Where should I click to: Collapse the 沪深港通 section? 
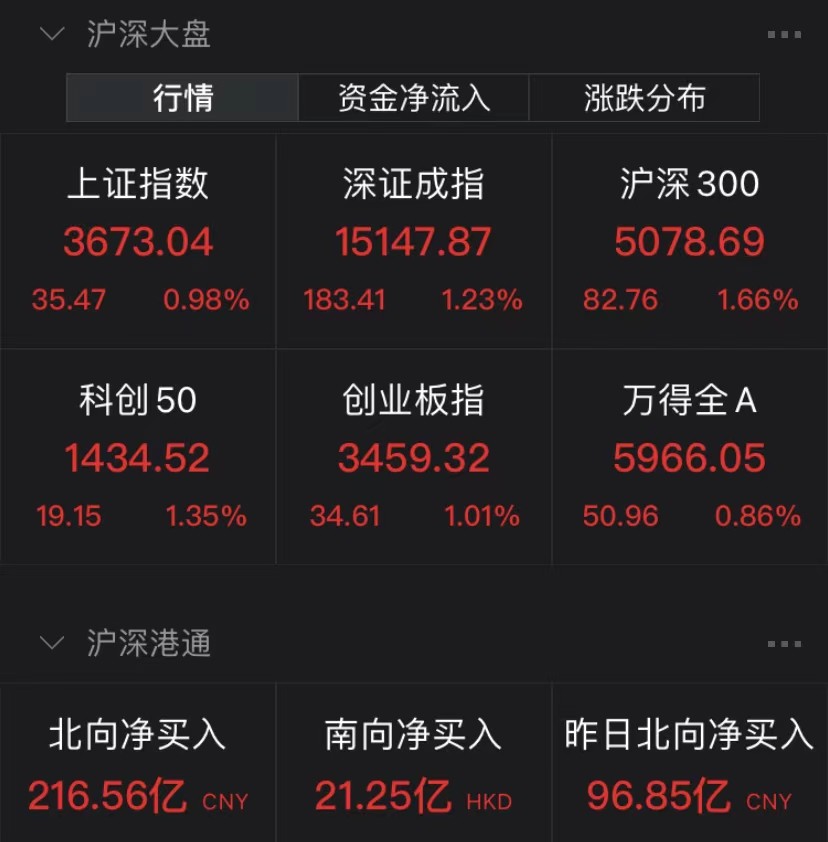pos(51,643)
